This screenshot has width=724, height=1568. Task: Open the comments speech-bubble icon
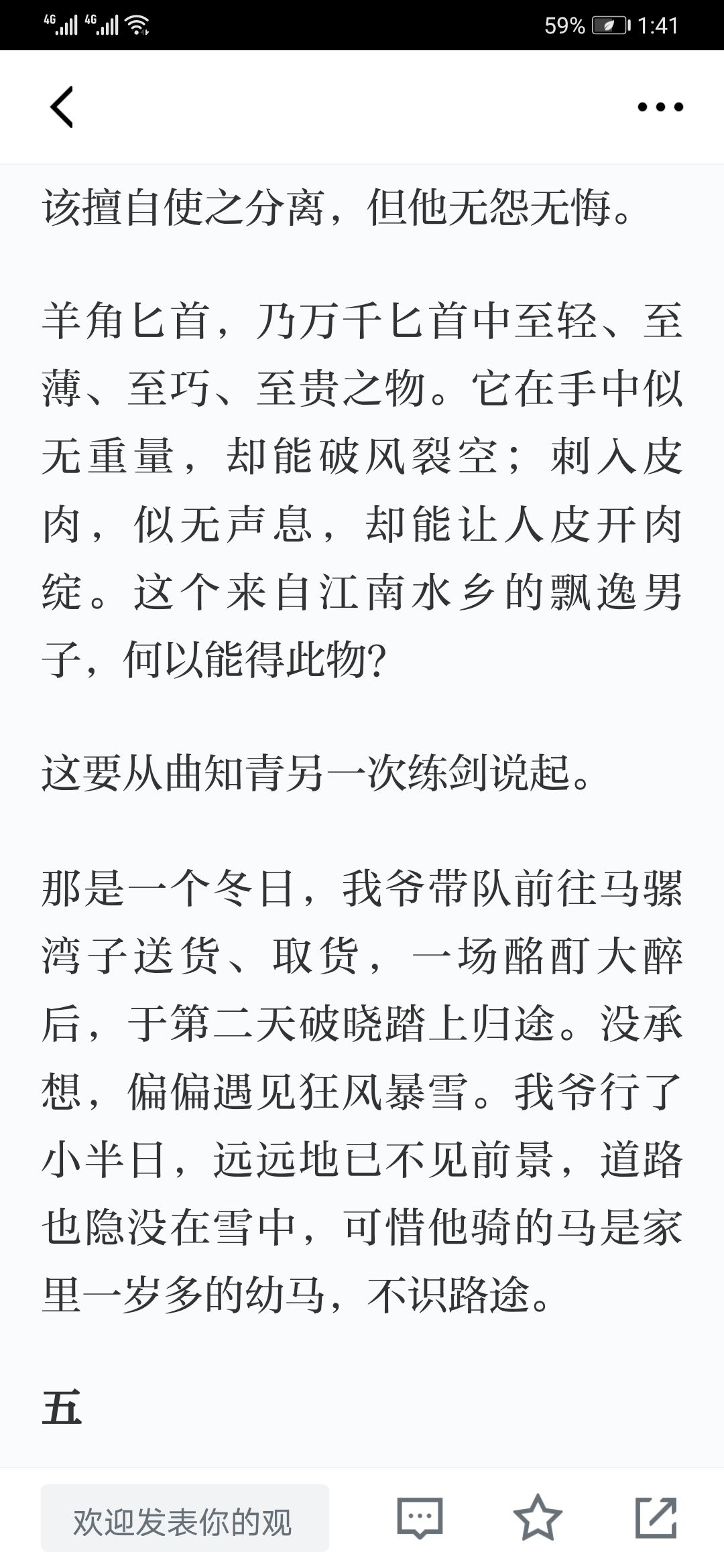420,1518
